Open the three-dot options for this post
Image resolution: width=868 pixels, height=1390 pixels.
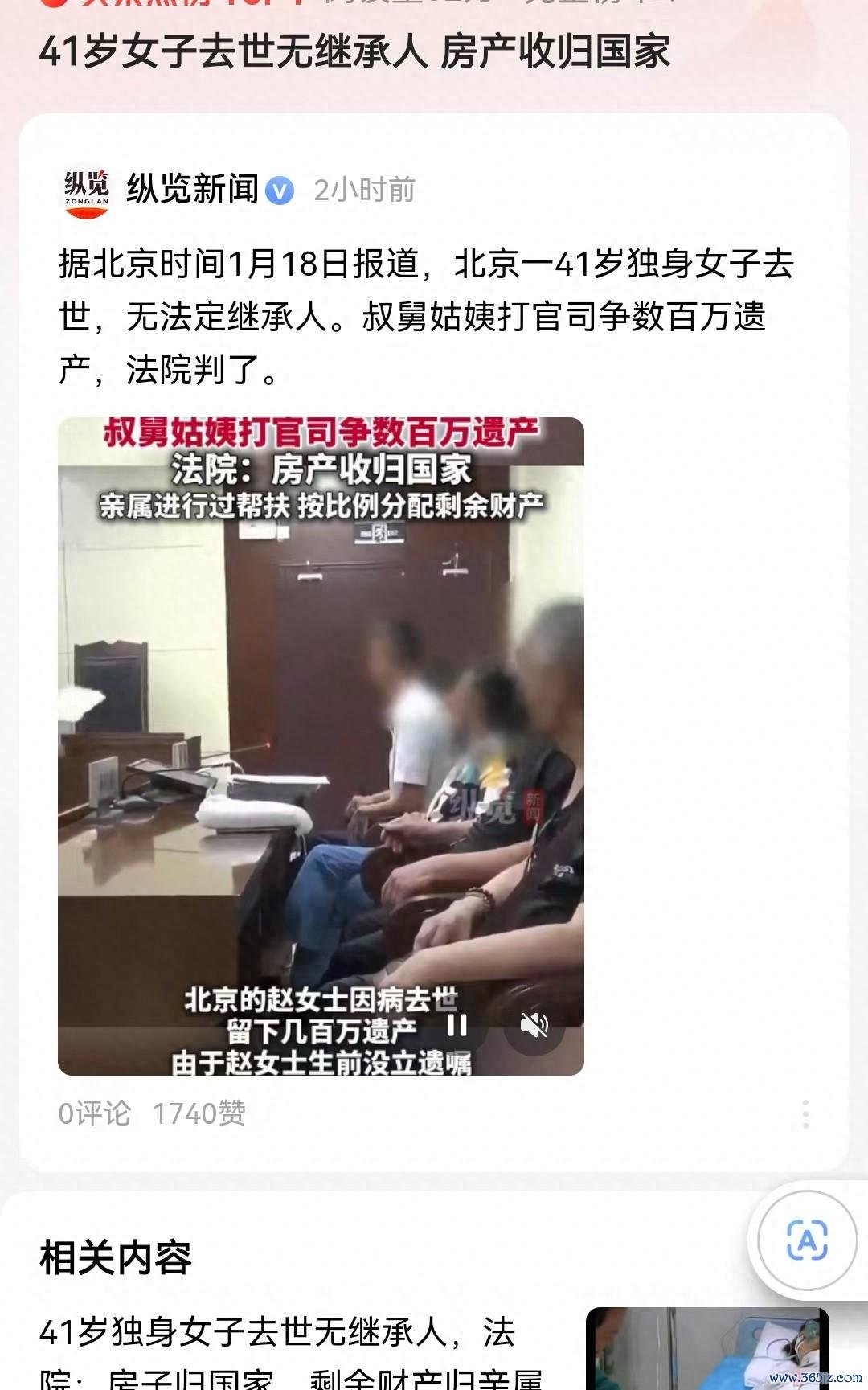pyautogui.click(x=805, y=1114)
